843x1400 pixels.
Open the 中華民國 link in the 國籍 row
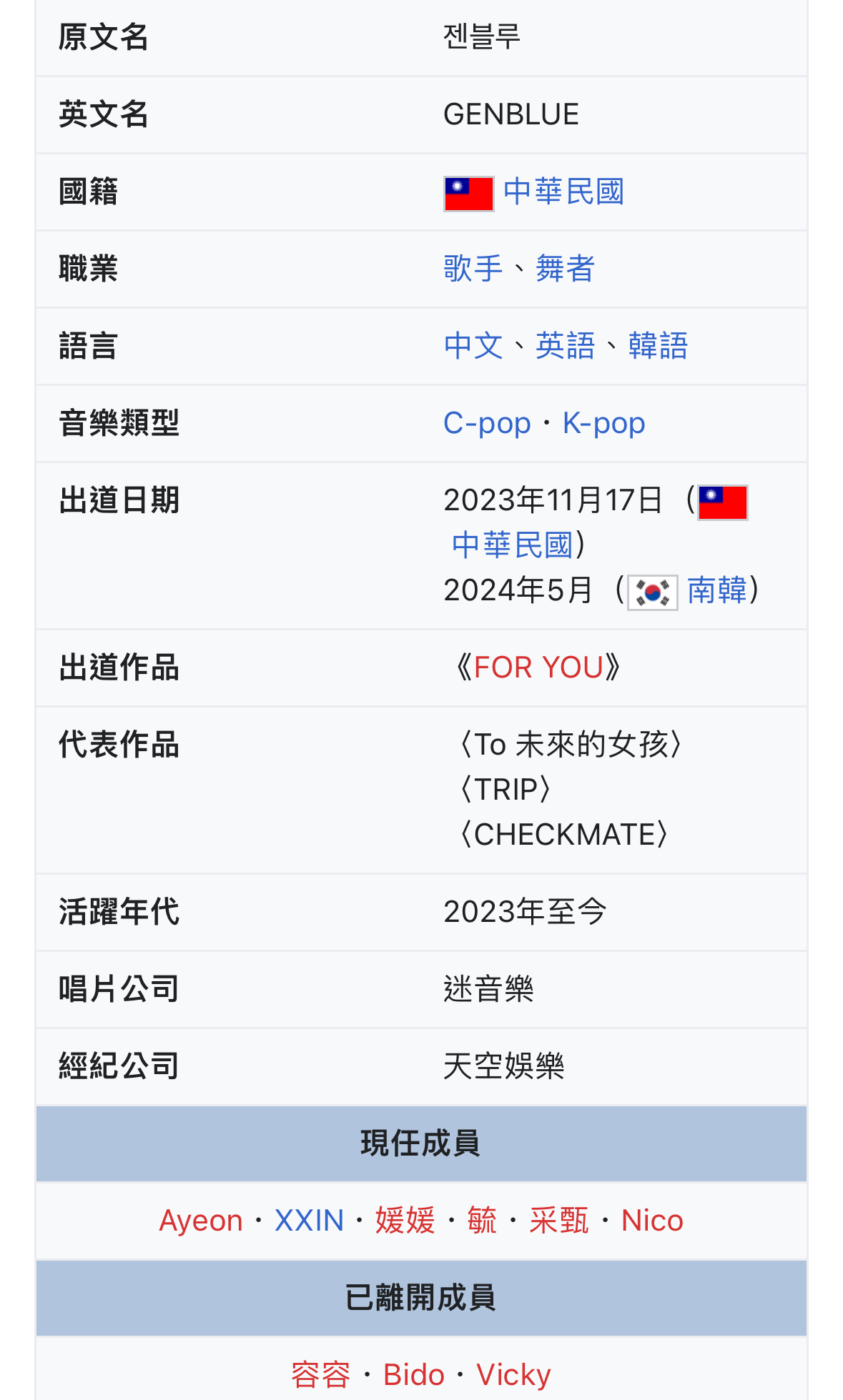563,192
